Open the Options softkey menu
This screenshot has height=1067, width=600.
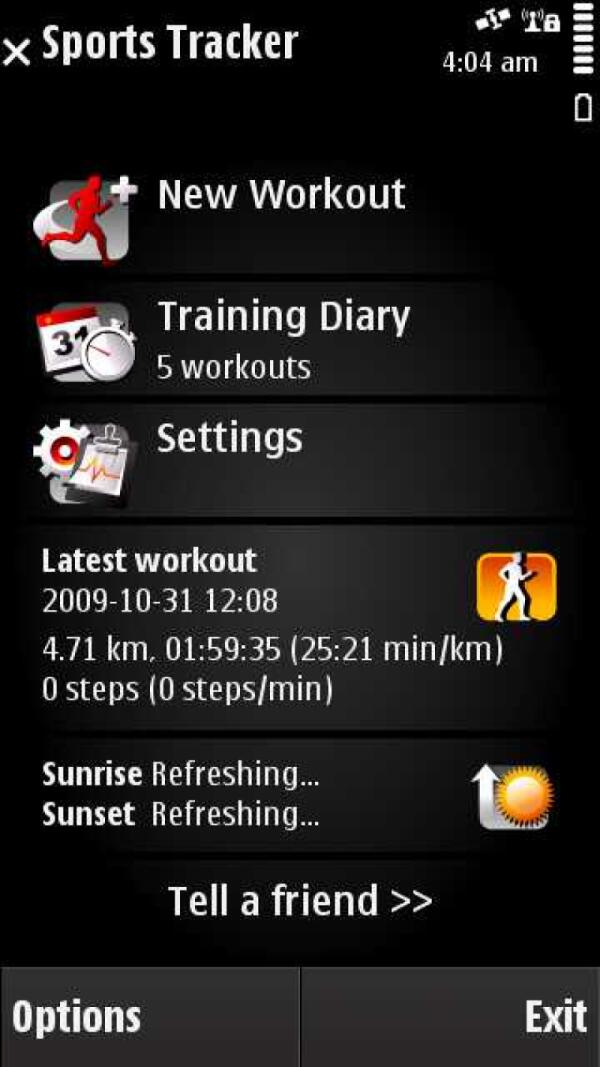[77, 1017]
